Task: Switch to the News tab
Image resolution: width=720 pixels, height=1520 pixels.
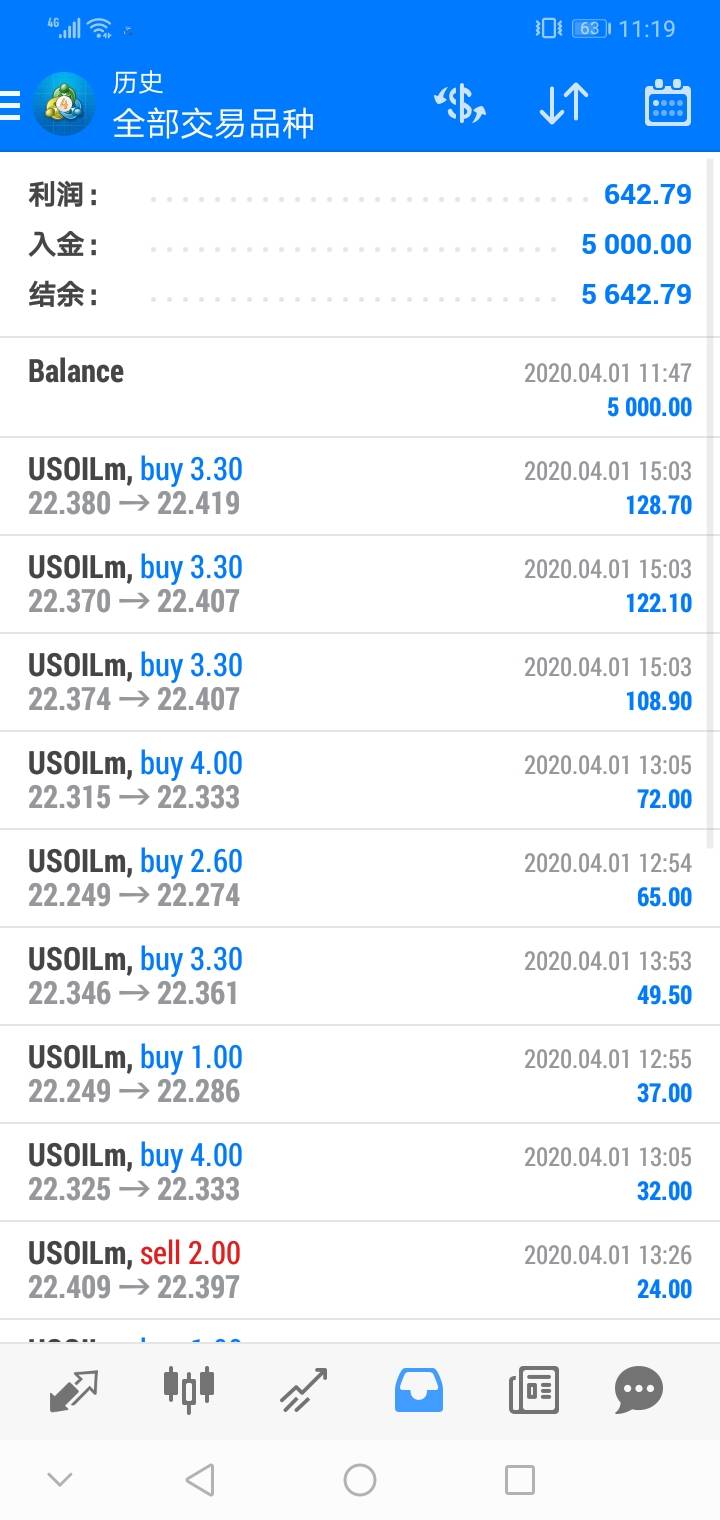Action: coord(533,1389)
